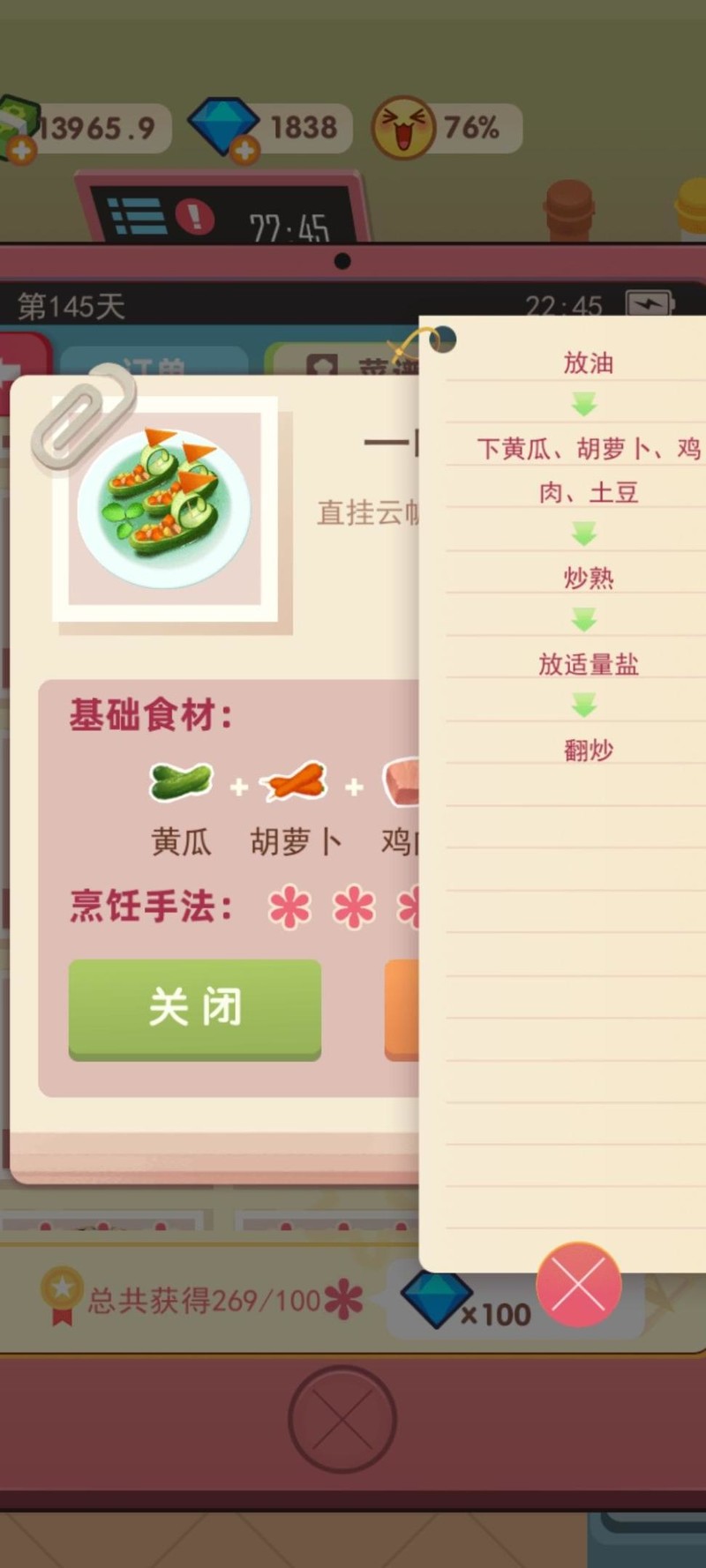This screenshot has height=1568, width=706.
Task: Open the task list with alert
Action: (159, 216)
